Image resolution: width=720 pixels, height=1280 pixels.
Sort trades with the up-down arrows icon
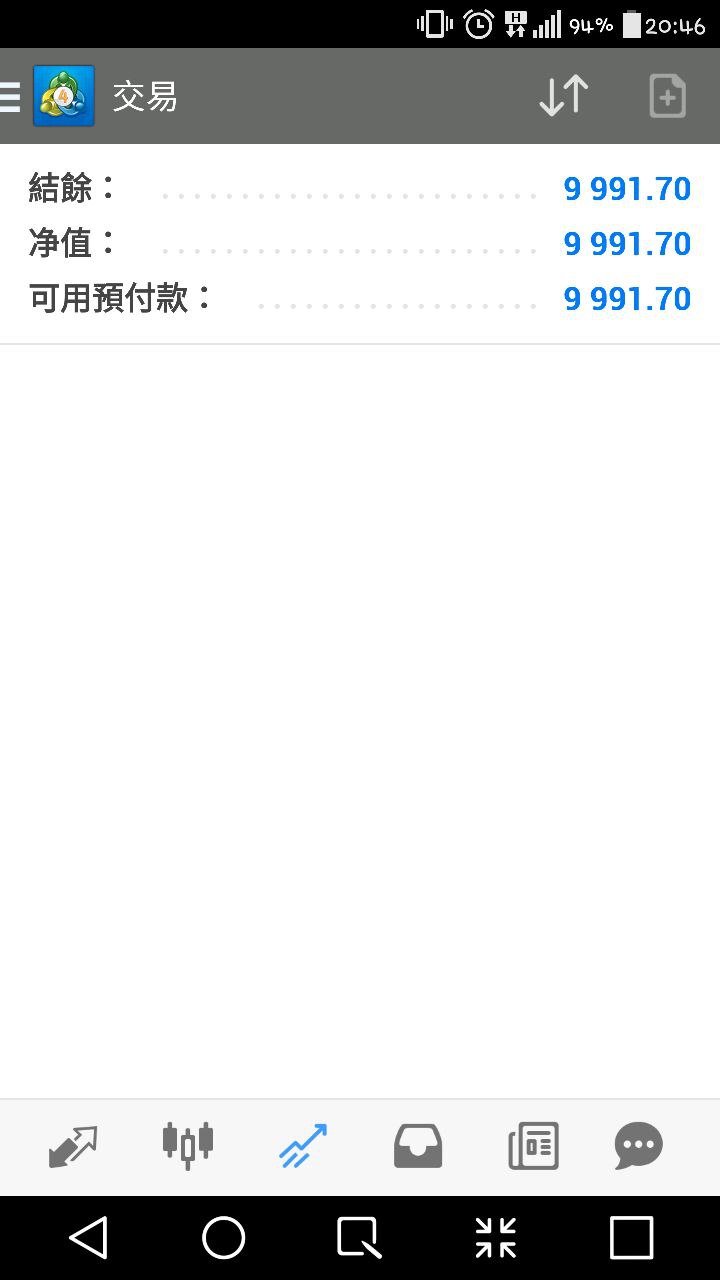[x=563, y=96]
